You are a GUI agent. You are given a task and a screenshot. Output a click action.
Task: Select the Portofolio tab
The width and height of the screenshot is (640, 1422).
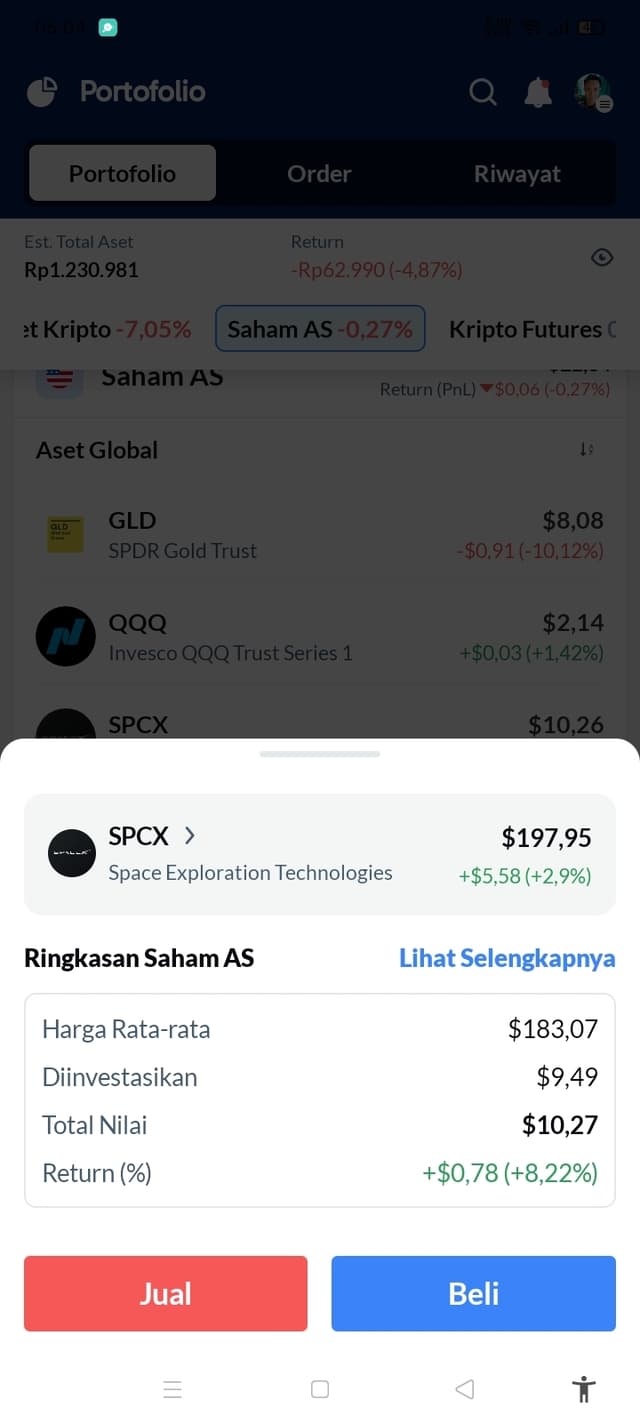tap(122, 173)
